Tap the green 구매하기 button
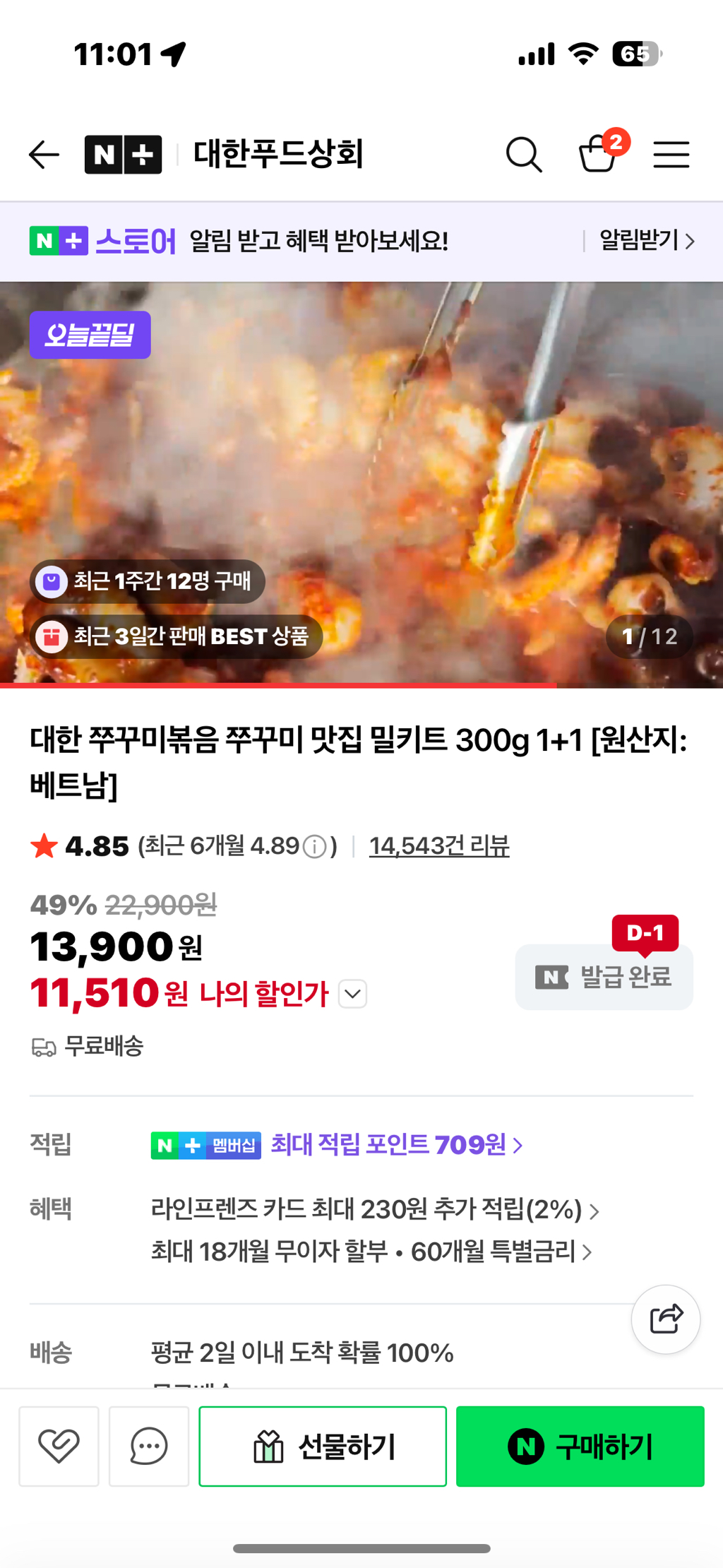 580,1446
